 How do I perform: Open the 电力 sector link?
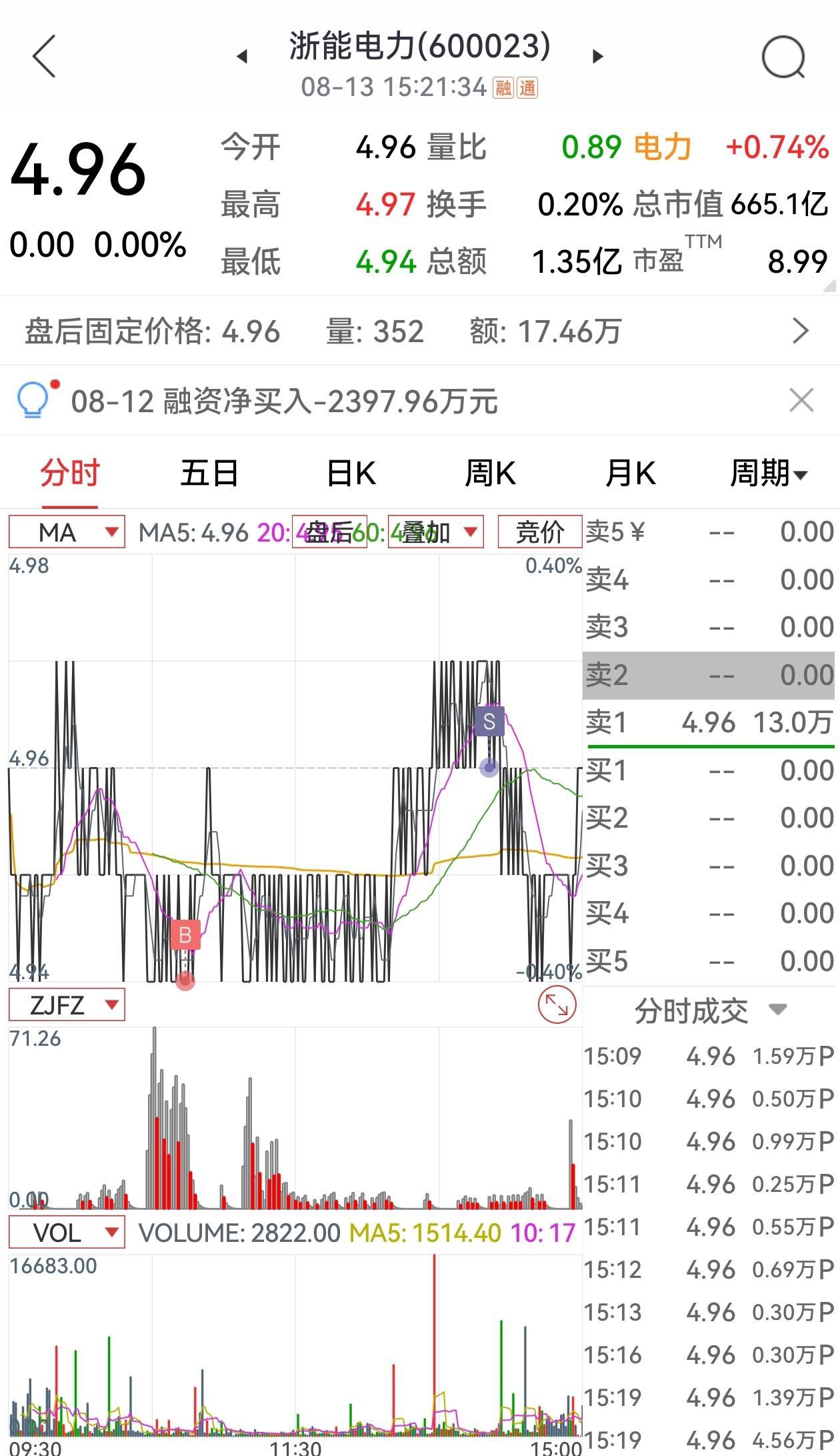click(662, 147)
